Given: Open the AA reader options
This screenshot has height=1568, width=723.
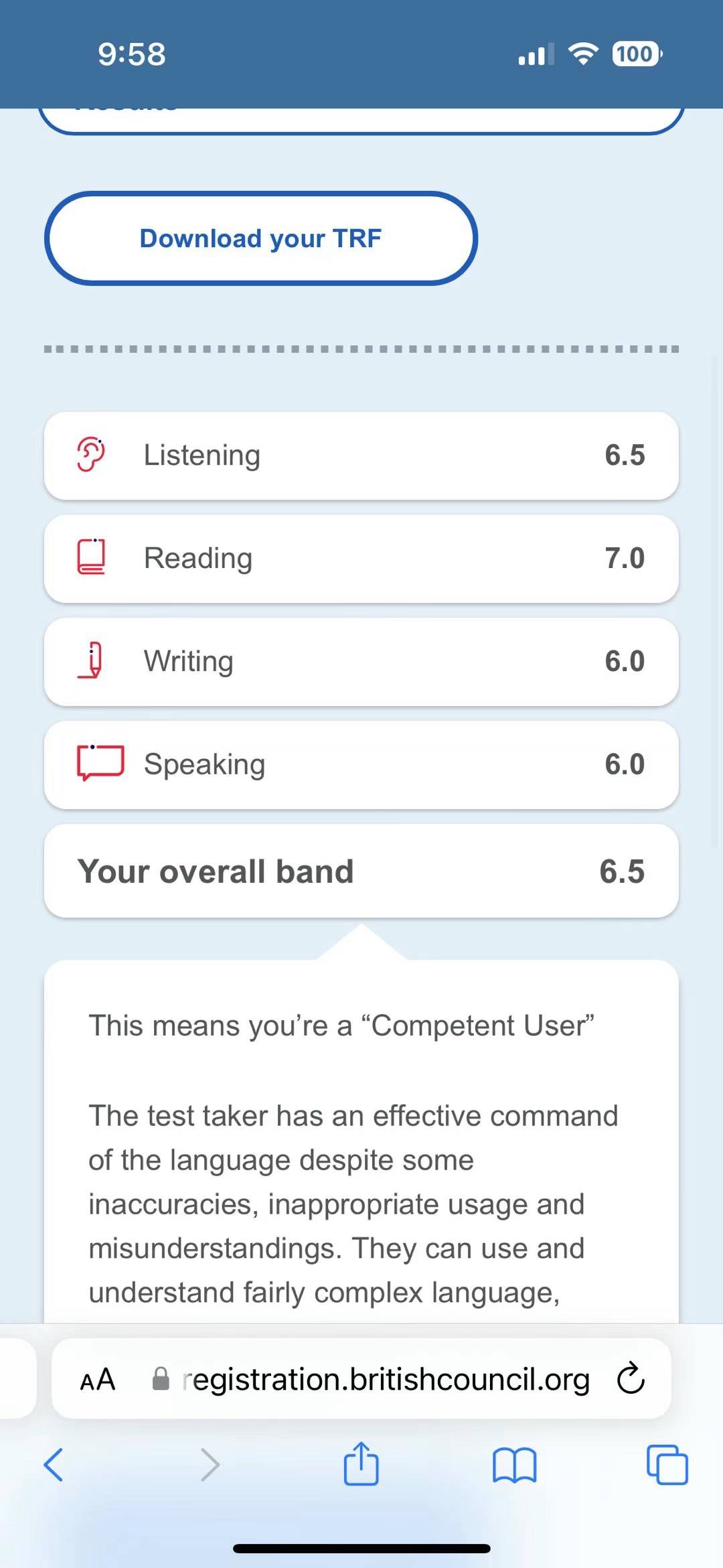Looking at the screenshot, I should click(x=98, y=1380).
